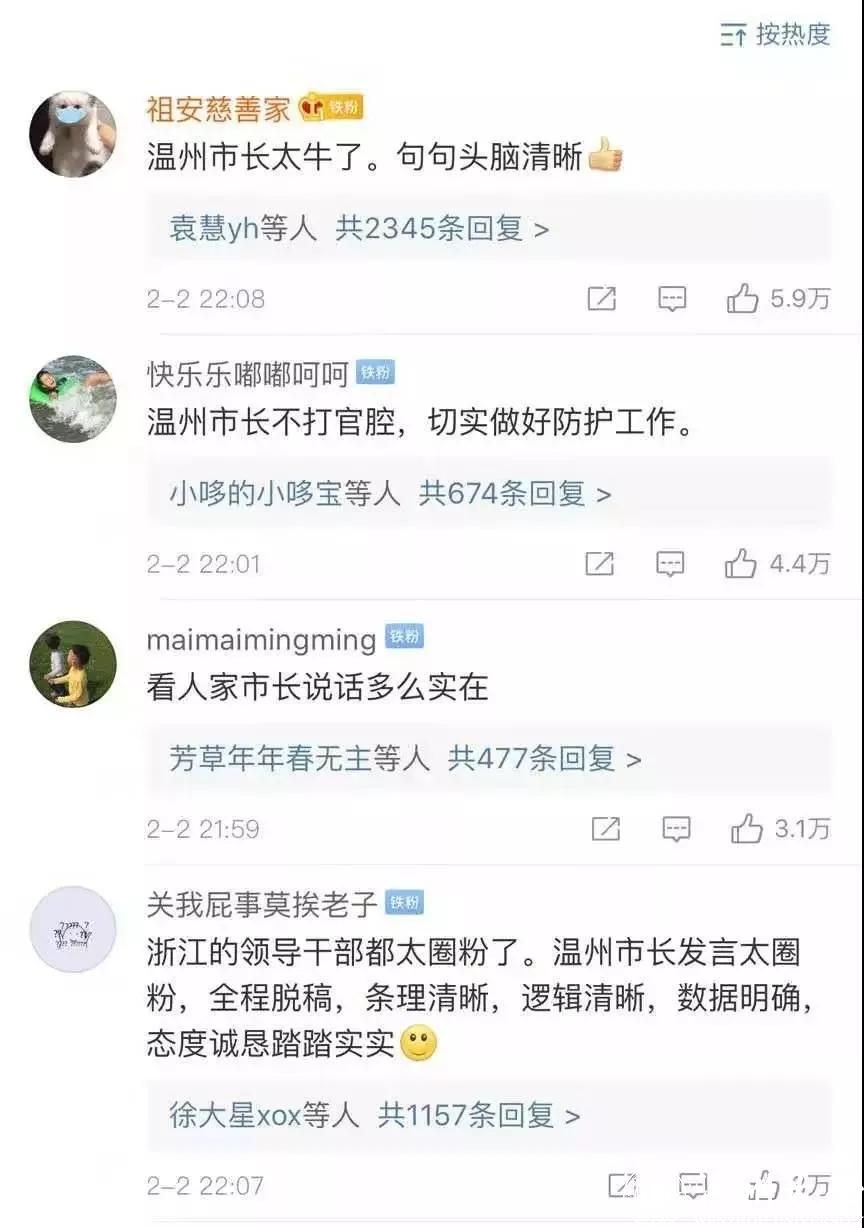Open username maimaimingming

click(x=261, y=638)
